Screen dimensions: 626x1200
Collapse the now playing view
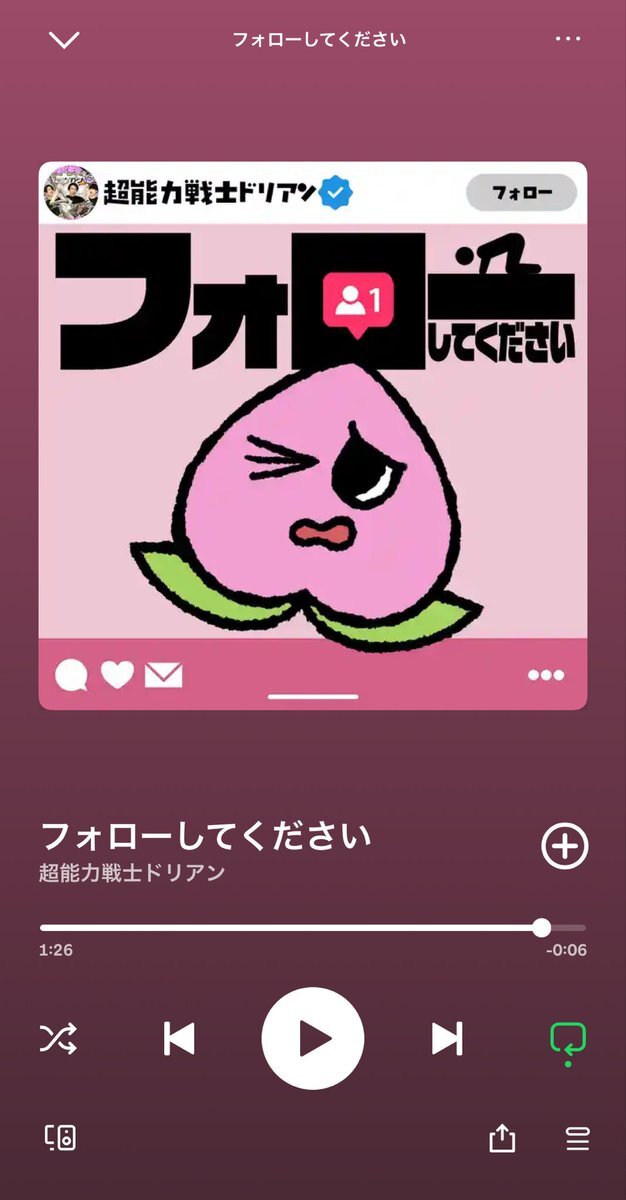pyautogui.click(x=64, y=40)
